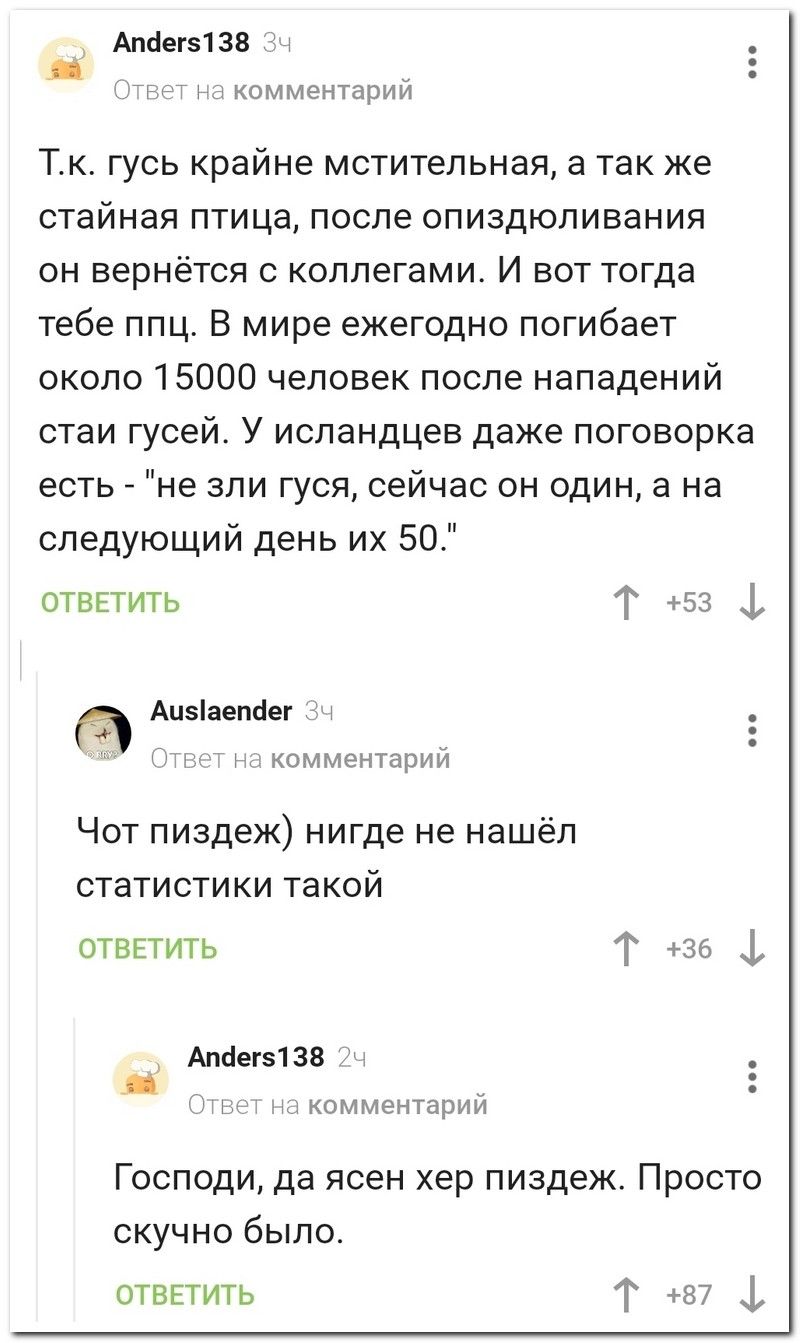This screenshot has height=1343, width=800.
Task: Downvote Auslaender's comment rated +36
Action: coord(753,948)
